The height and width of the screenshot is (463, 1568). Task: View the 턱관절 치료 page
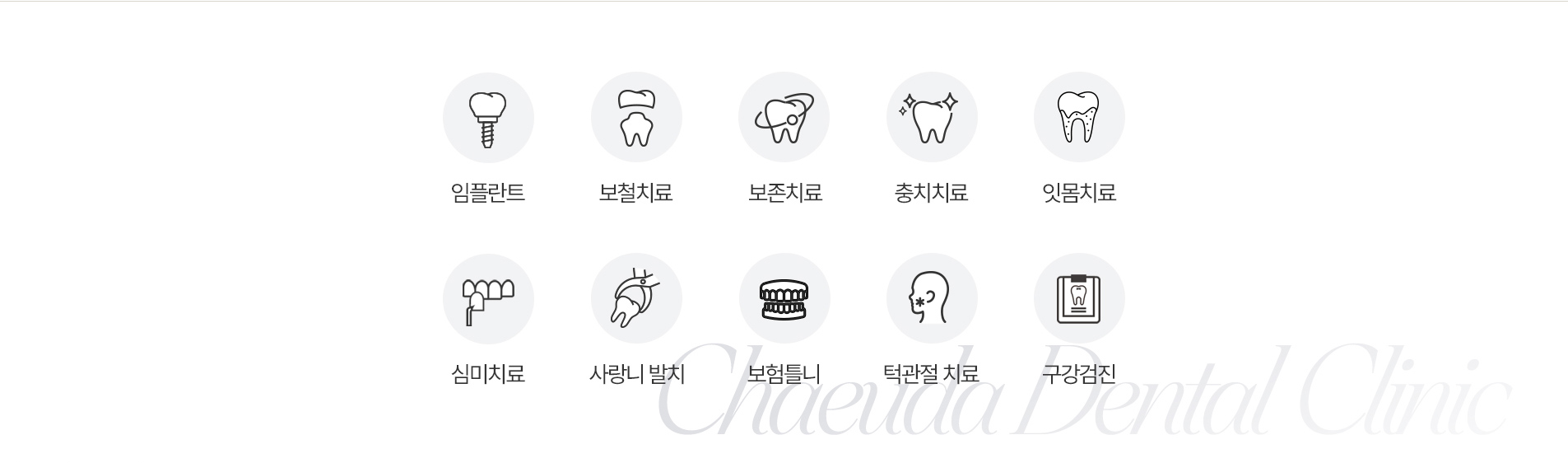click(932, 299)
